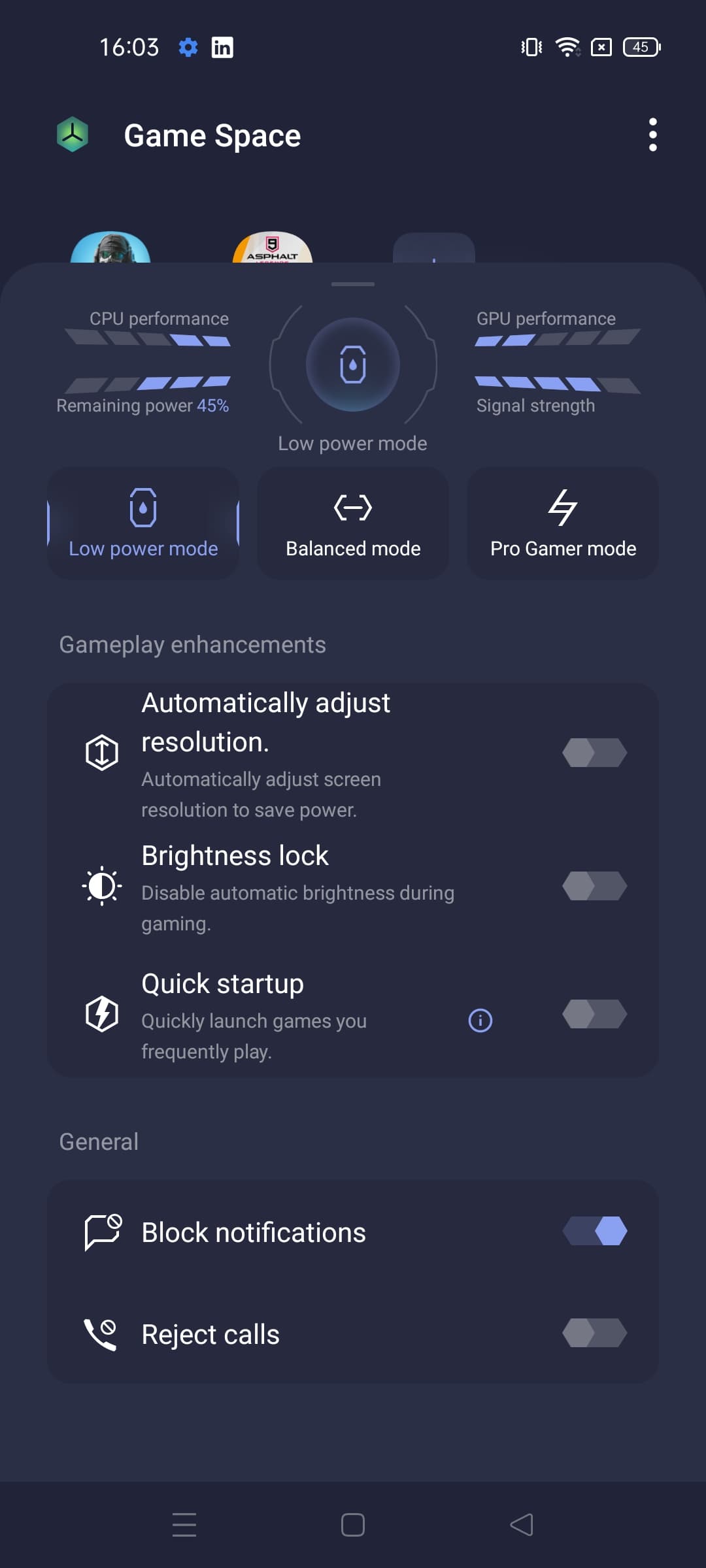Disable Block notifications
The height and width of the screenshot is (1568, 706).
pyautogui.click(x=594, y=1232)
